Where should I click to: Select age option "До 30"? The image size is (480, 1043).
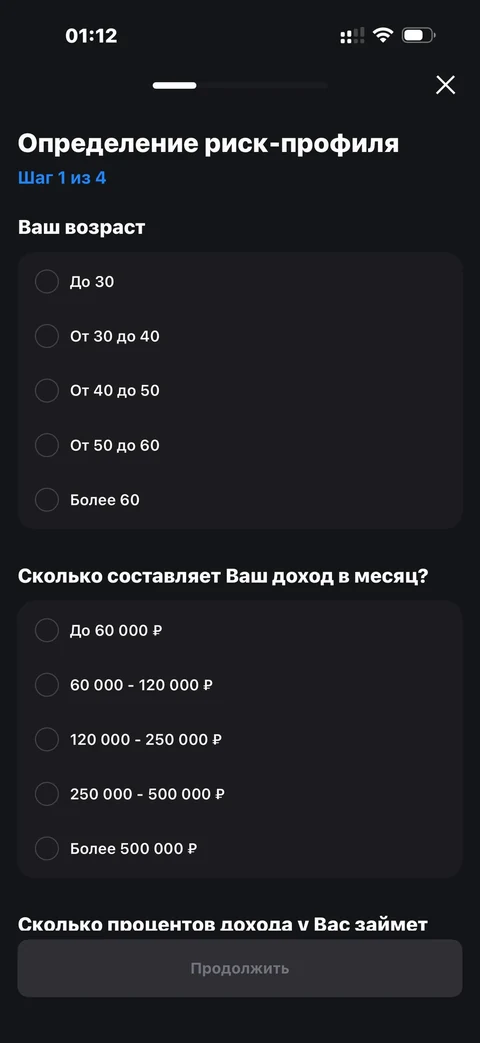240,281
